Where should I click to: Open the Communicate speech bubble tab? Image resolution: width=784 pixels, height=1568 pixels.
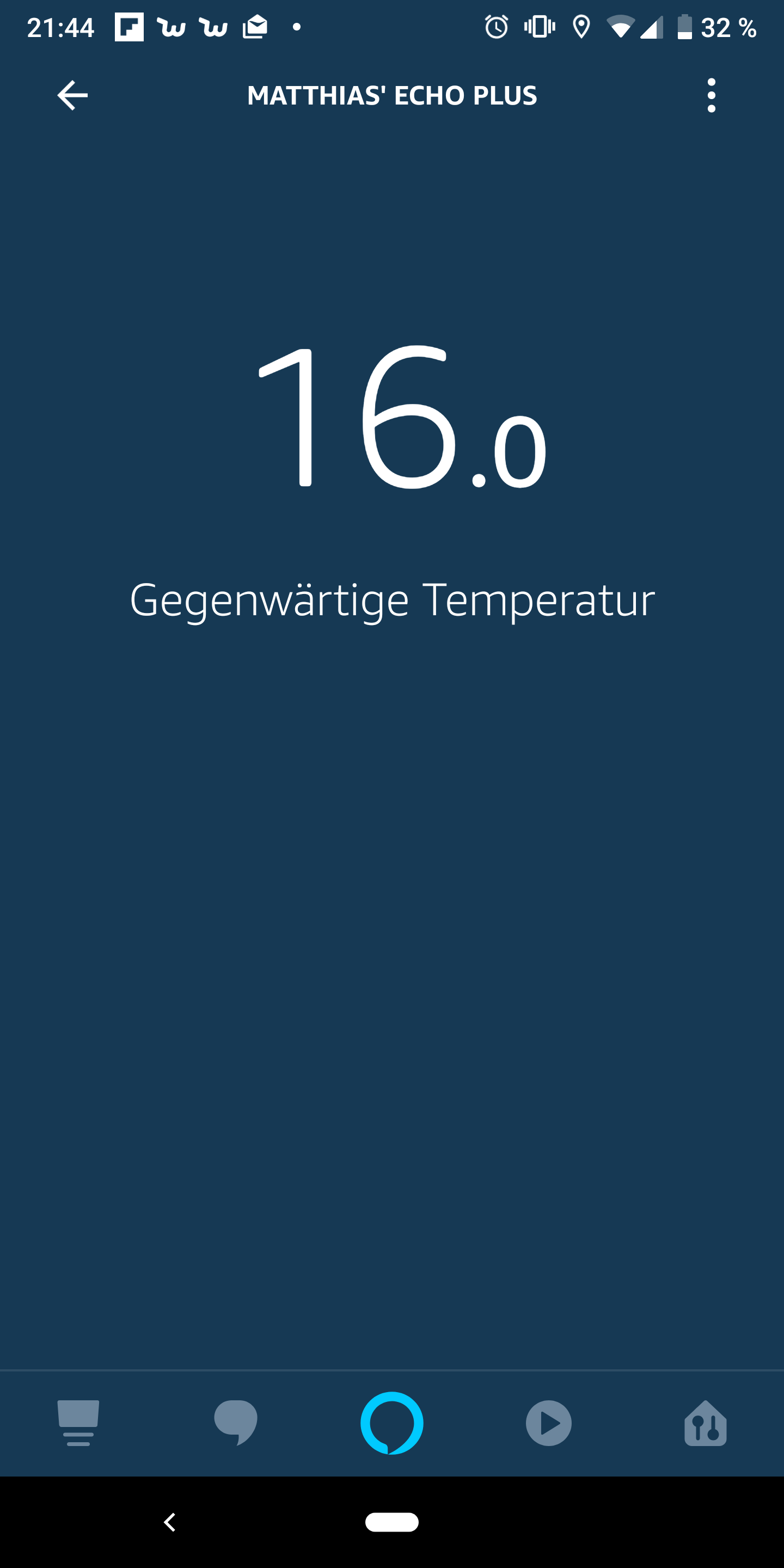236,1423
